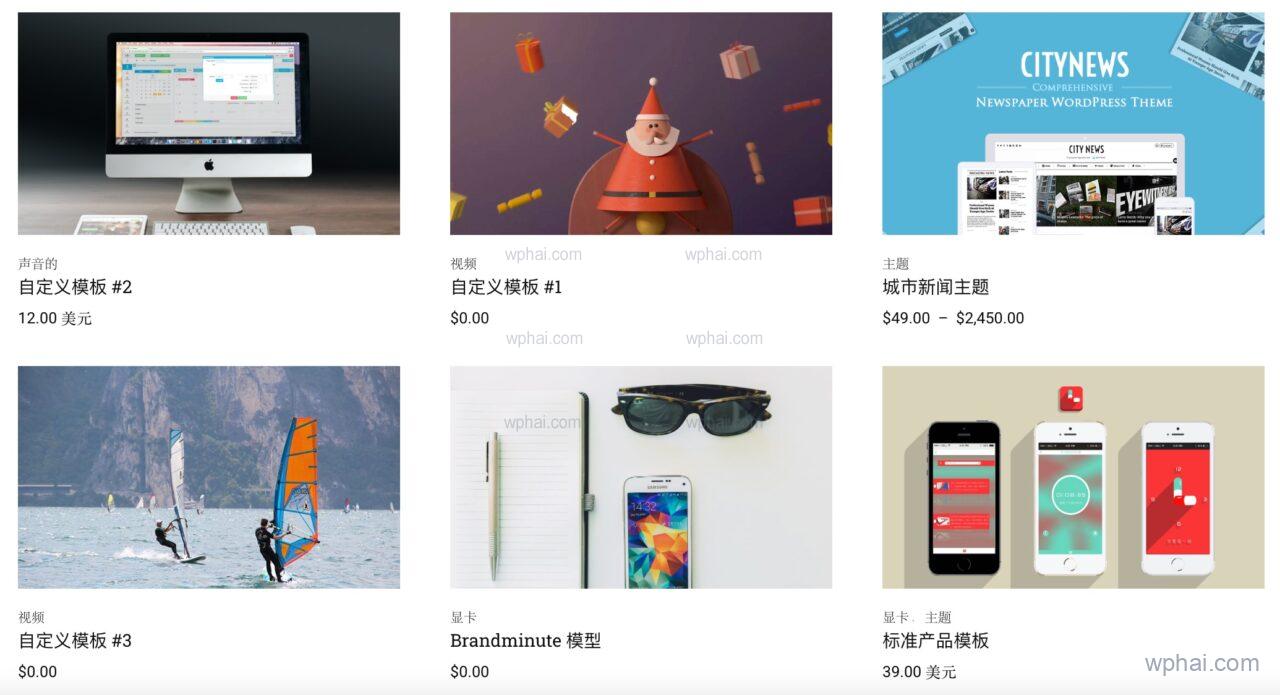
Task: Select the 自定义模板 #2 title link
Action: point(75,287)
